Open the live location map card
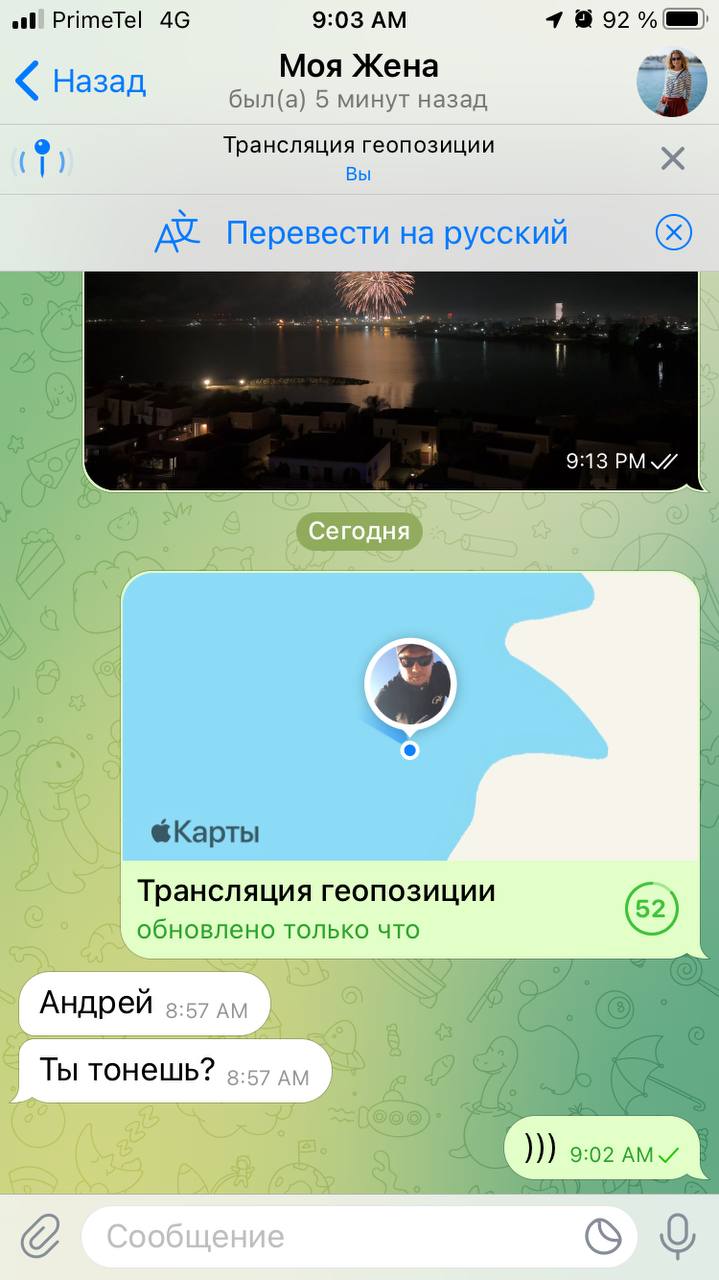 (x=410, y=715)
